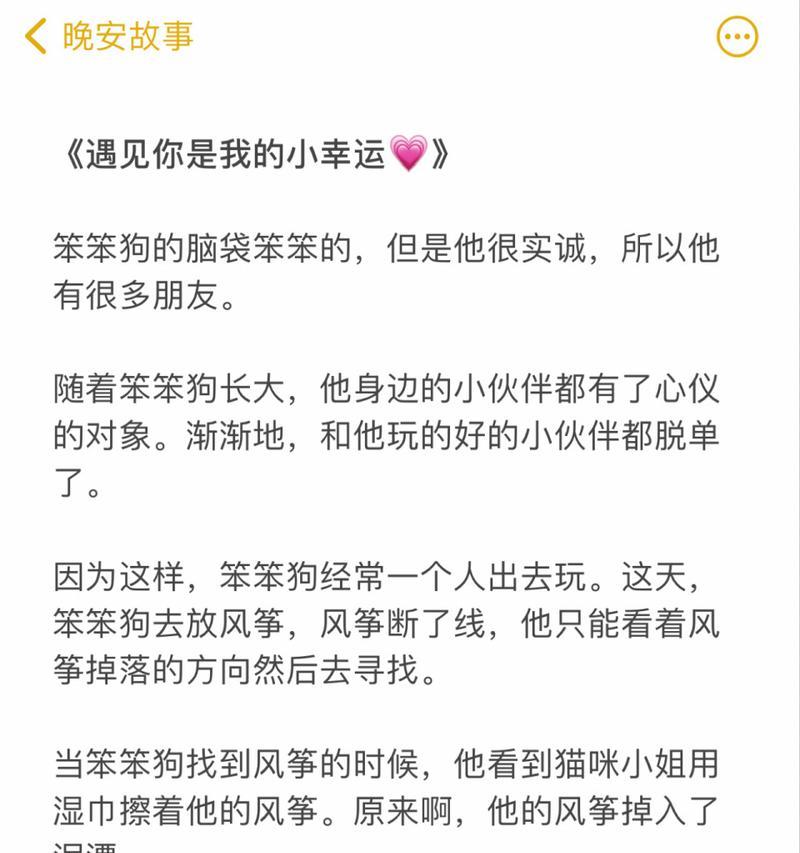The image size is (800, 853).
Task: Go back to 晚安故事 folder
Action: 108,37
